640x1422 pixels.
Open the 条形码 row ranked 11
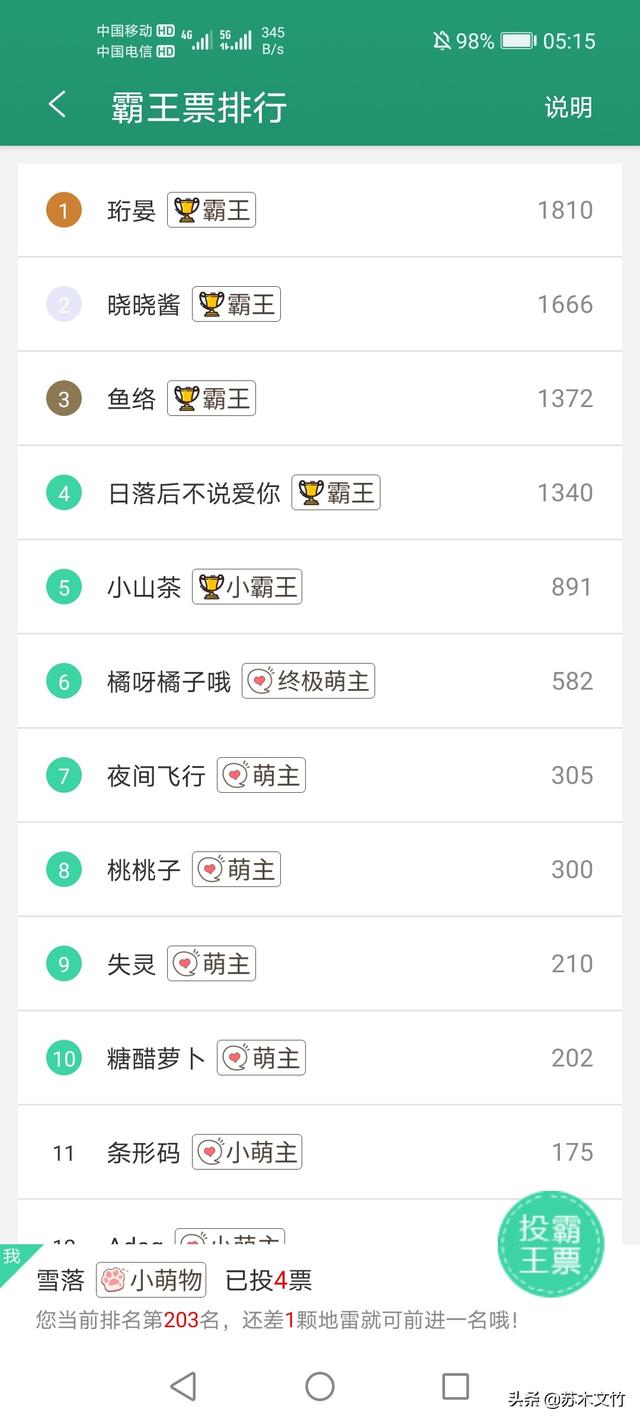[319, 1152]
